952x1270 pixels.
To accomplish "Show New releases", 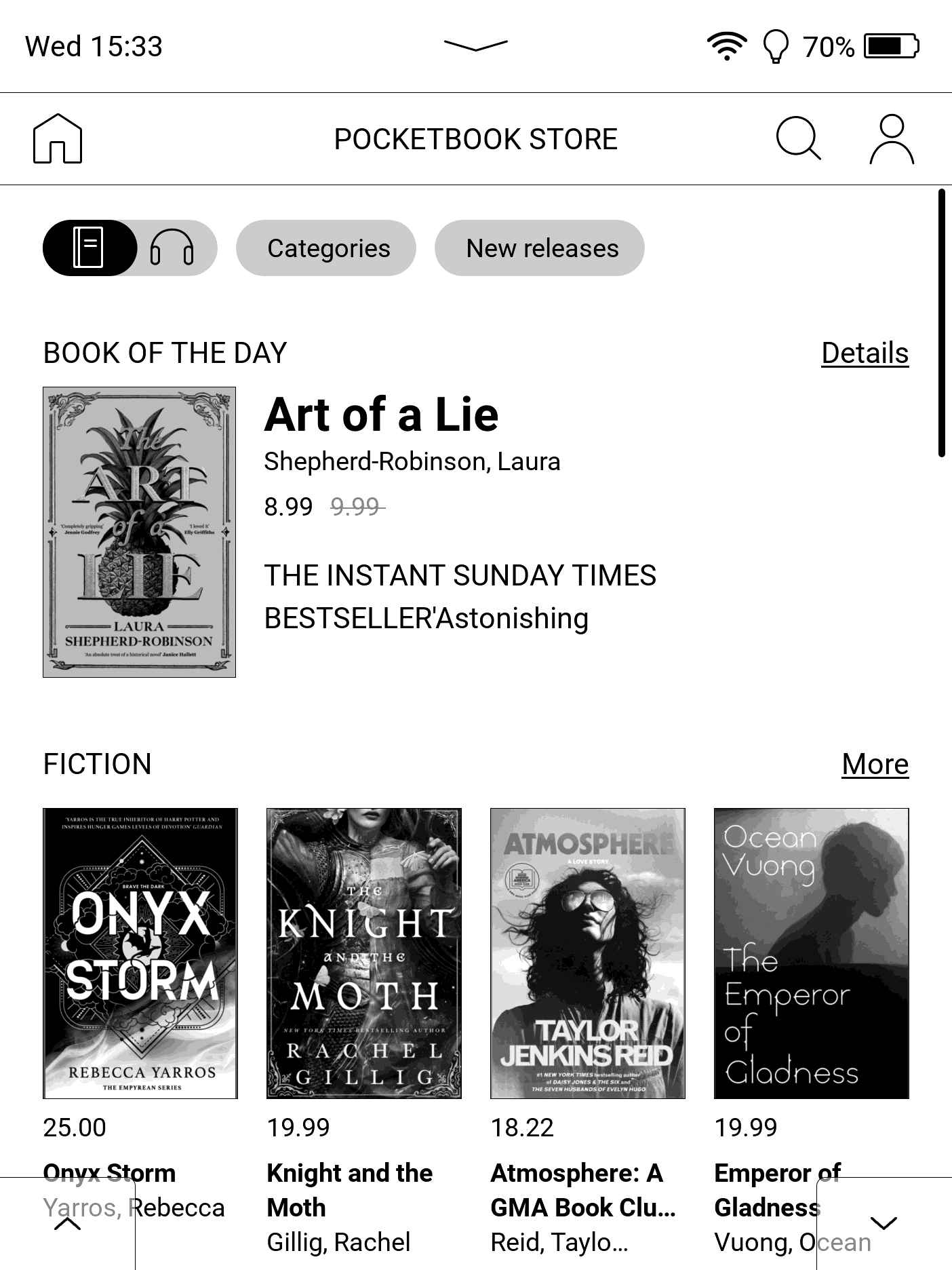I will (x=541, y=248).
